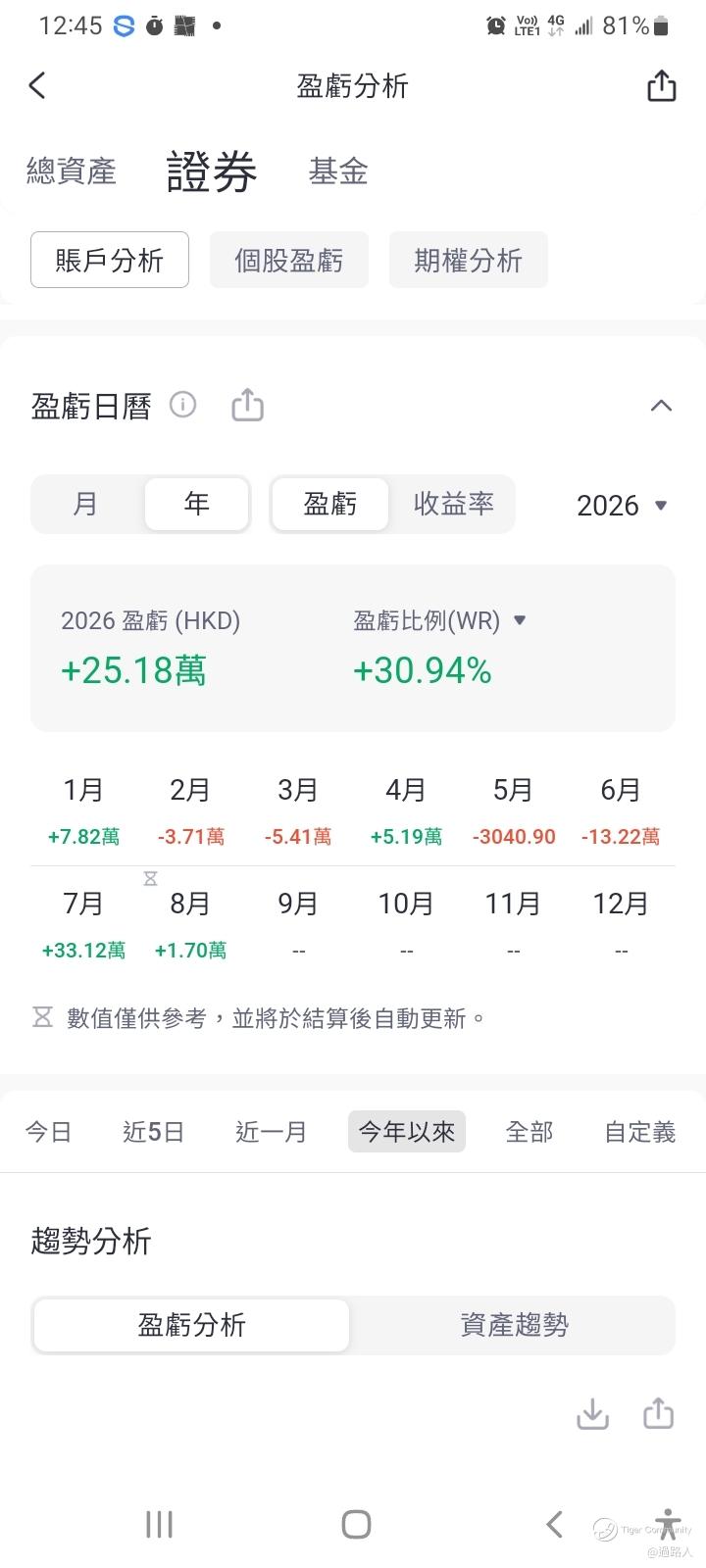Go back using the top-left arrow

point(37,86)
